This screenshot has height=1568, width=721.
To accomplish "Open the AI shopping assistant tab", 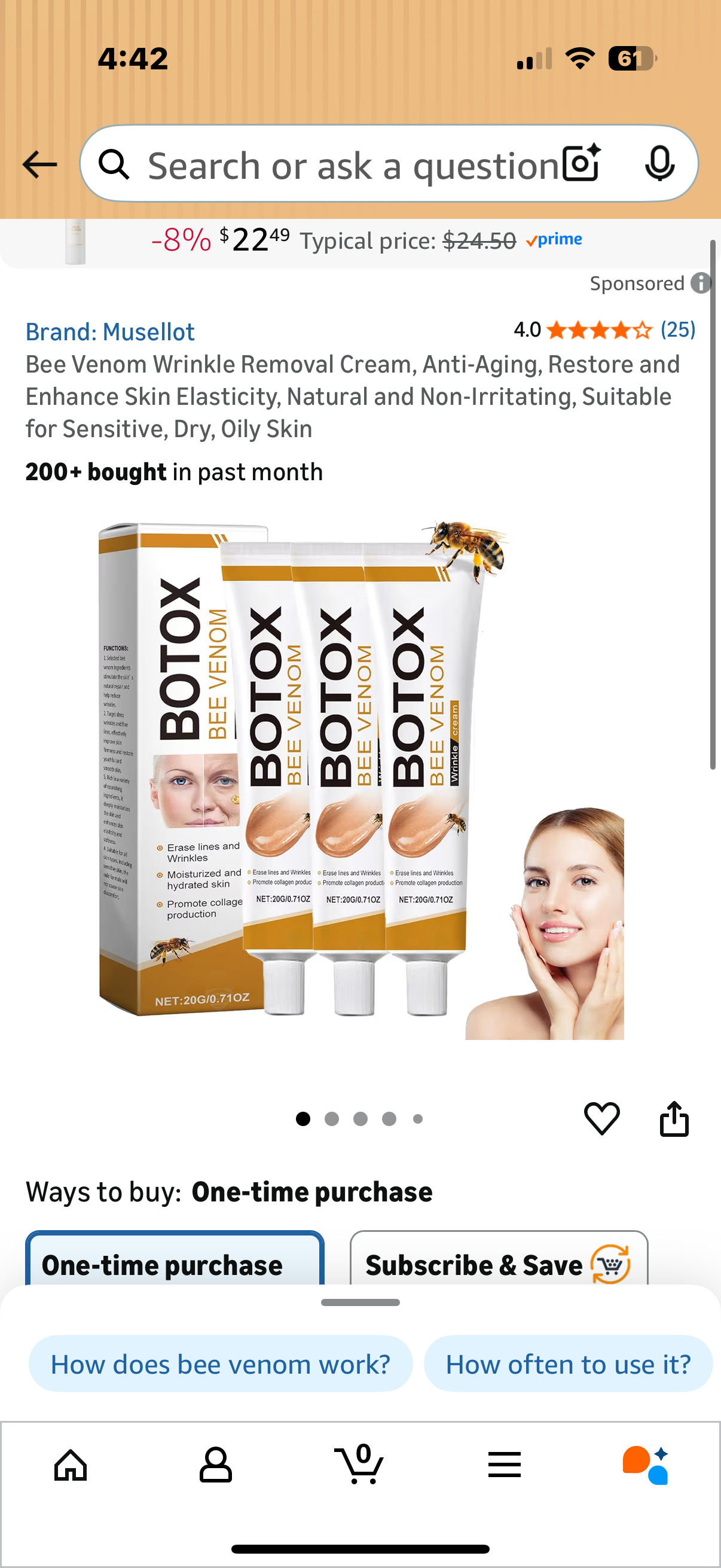I will [x=647, y=1464].
